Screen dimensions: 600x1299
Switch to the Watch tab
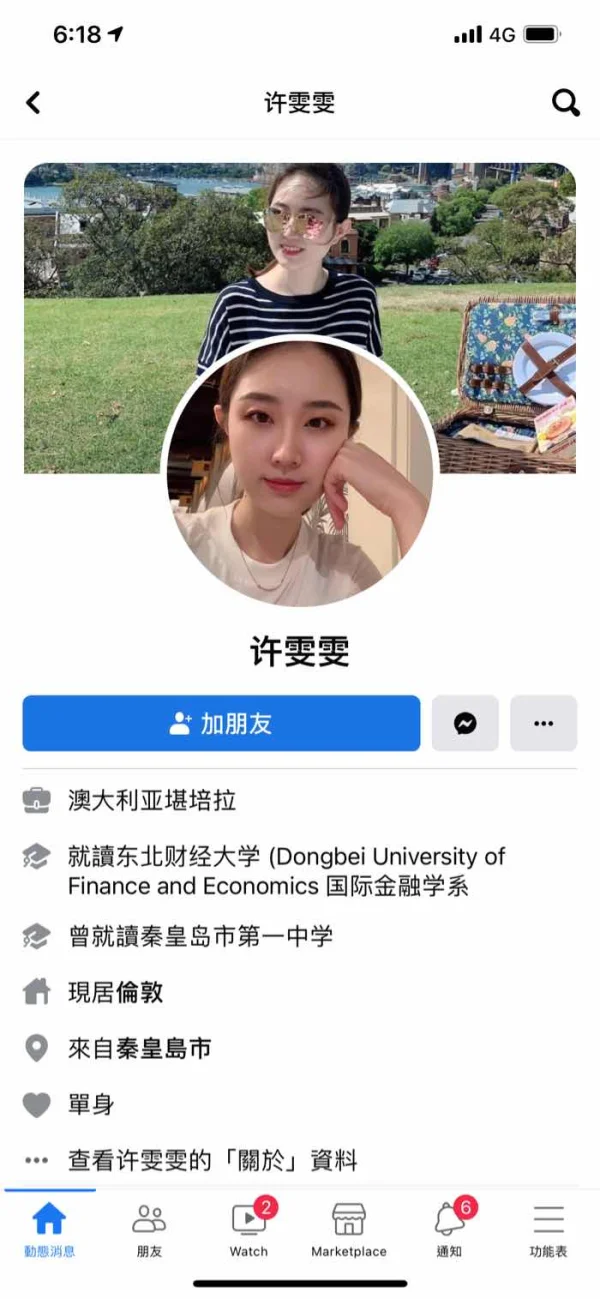pos(249,1230)
